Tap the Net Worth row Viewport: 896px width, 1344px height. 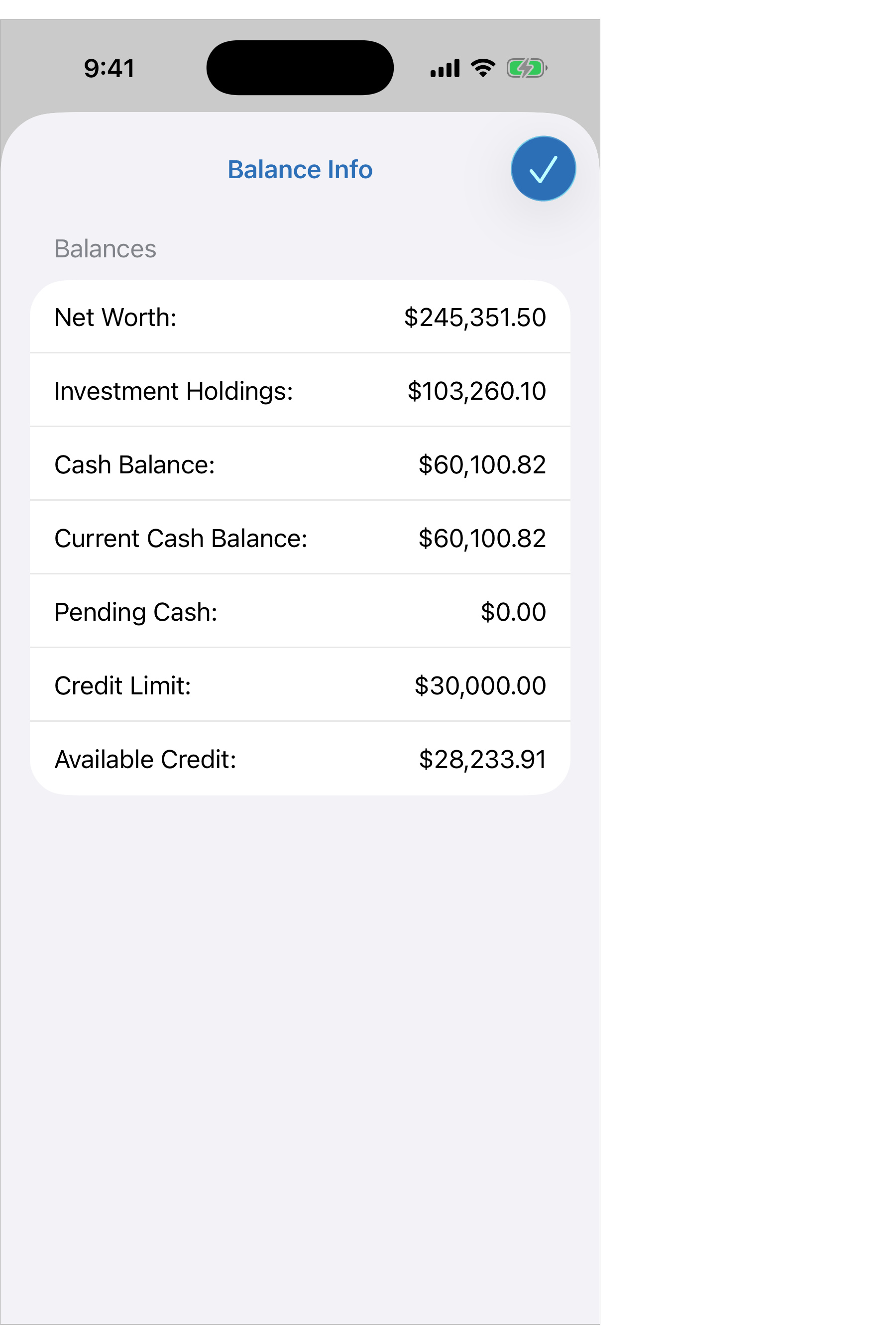300,317
